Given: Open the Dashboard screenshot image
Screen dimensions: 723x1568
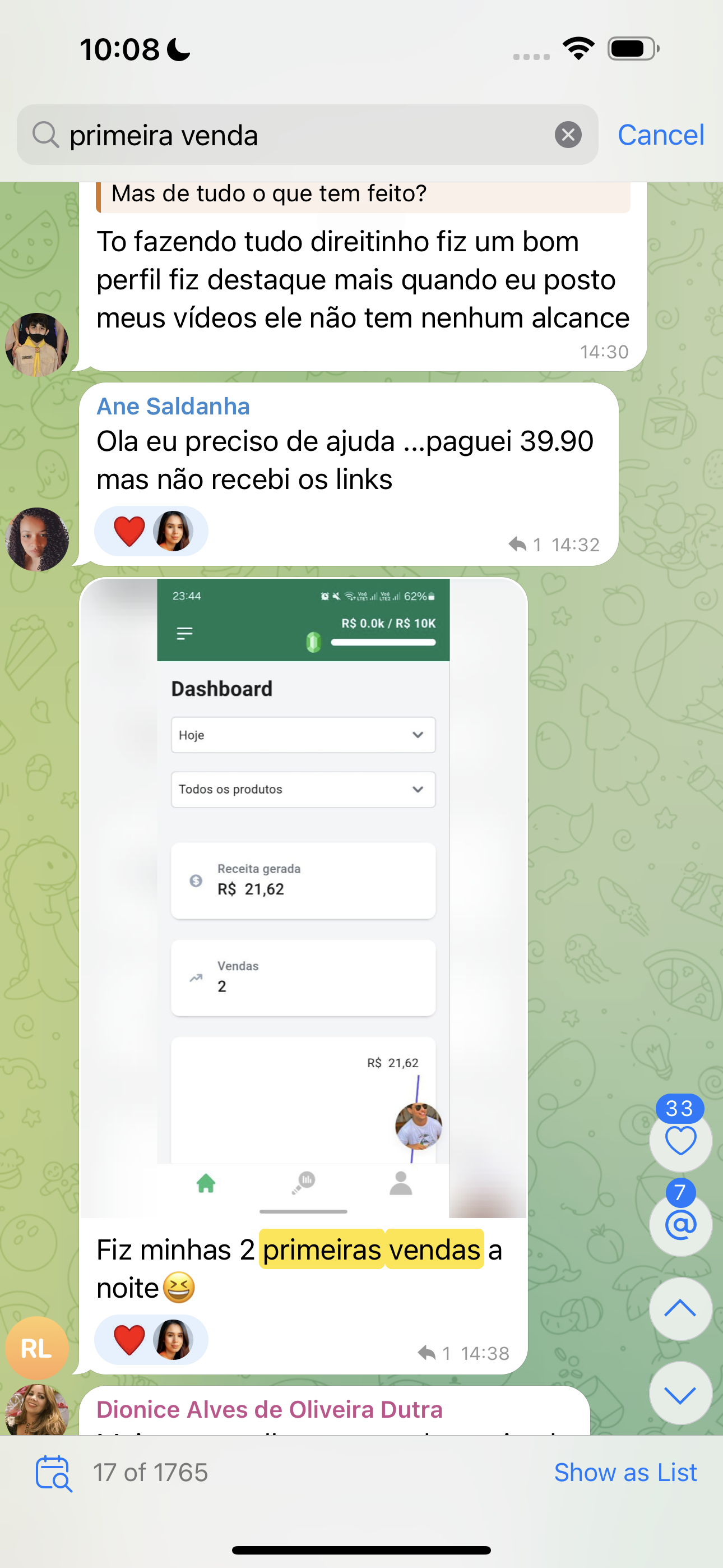Looking at the screenshot, I should [303, 897].
